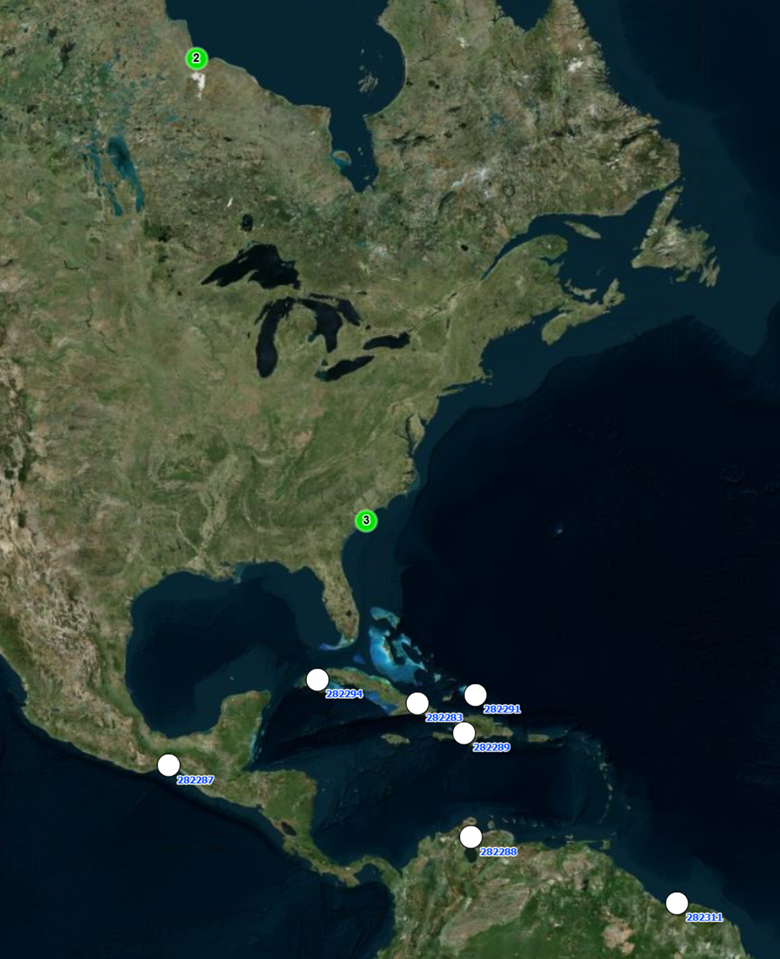Image resolution: width=780 pixels, height=959 pixels.
Task: Open the green cluster marker labeled 2
Action: (196, 59)
